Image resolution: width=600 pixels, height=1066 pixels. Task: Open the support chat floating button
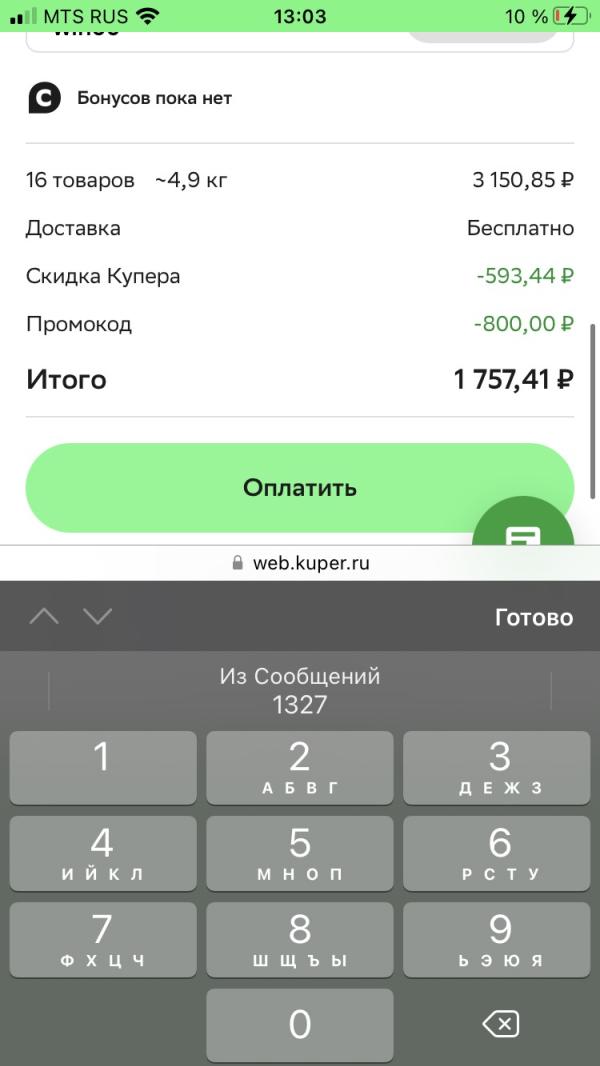pyautogui.click(x=523, y=529)
